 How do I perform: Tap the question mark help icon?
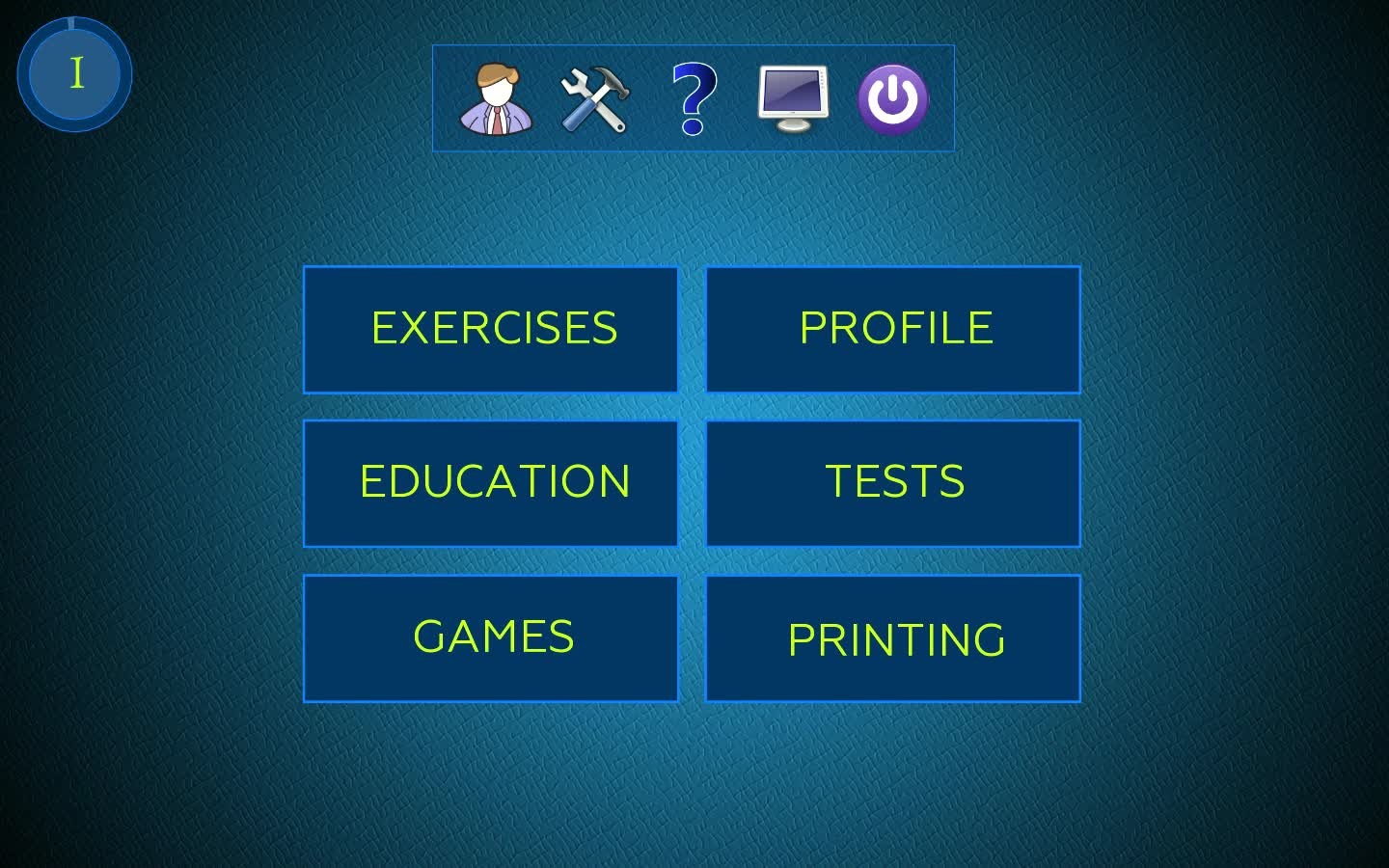[694, 98]
